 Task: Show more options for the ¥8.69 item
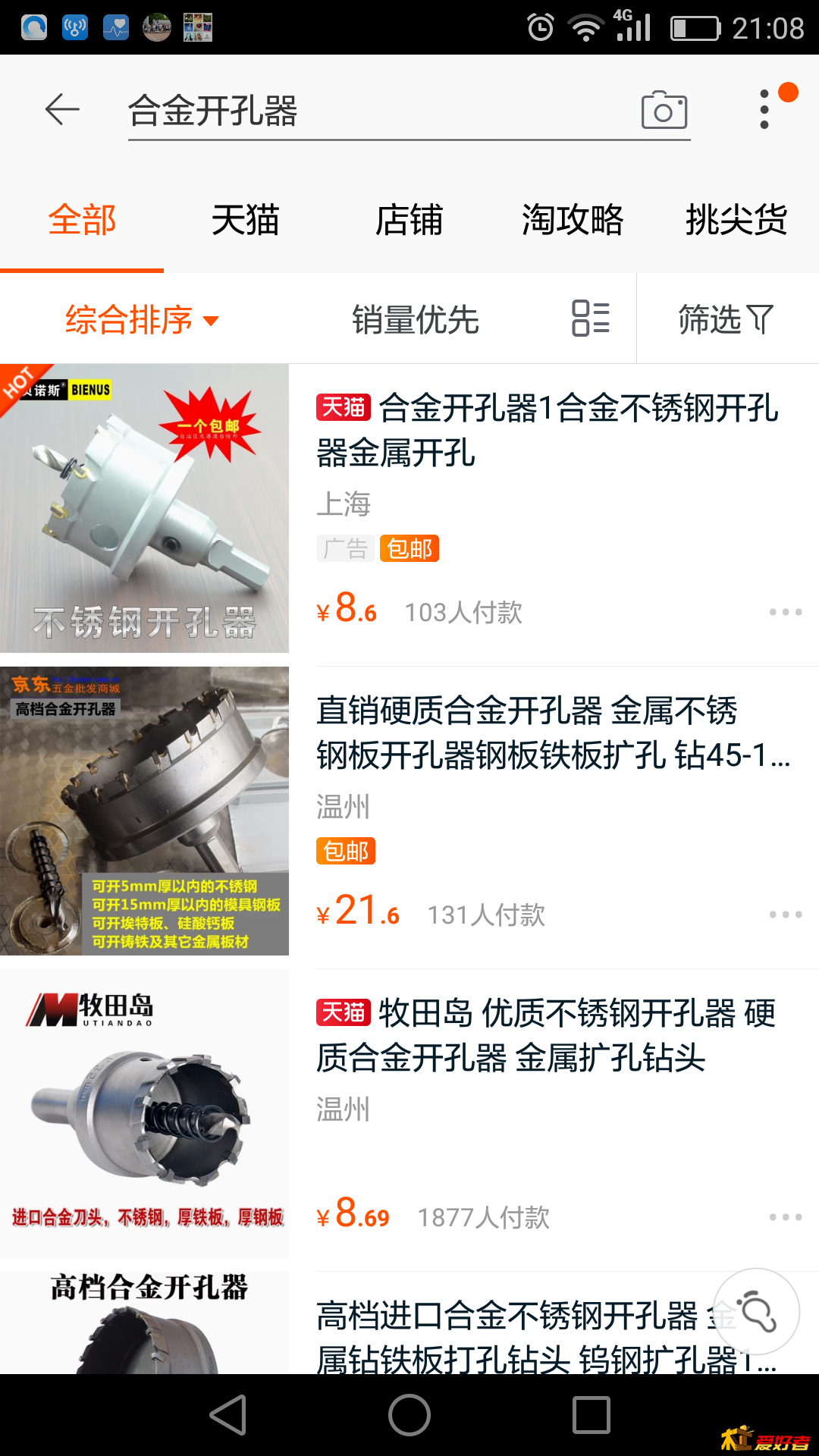785,1217
